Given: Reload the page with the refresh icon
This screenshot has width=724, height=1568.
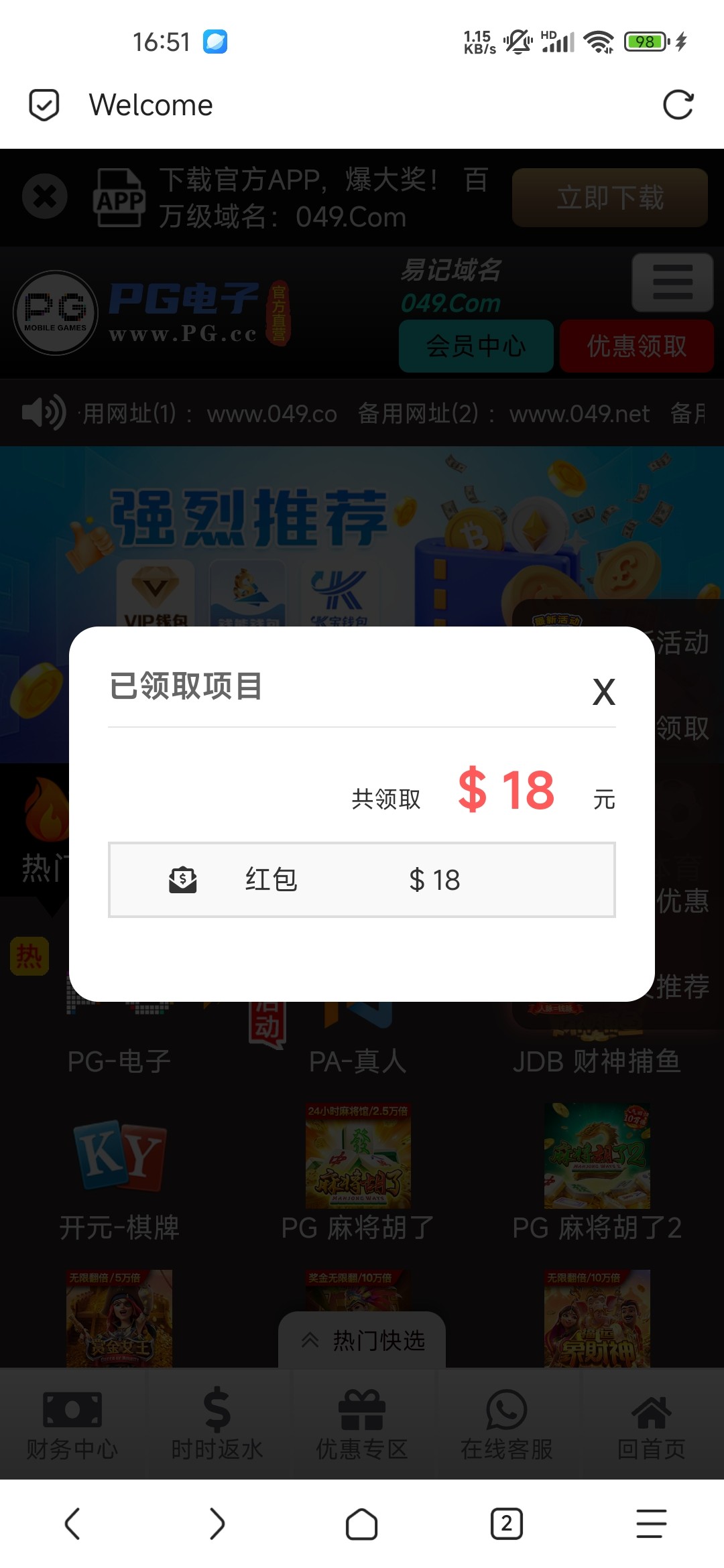Looking at the screenshot, I should (678, 105).
